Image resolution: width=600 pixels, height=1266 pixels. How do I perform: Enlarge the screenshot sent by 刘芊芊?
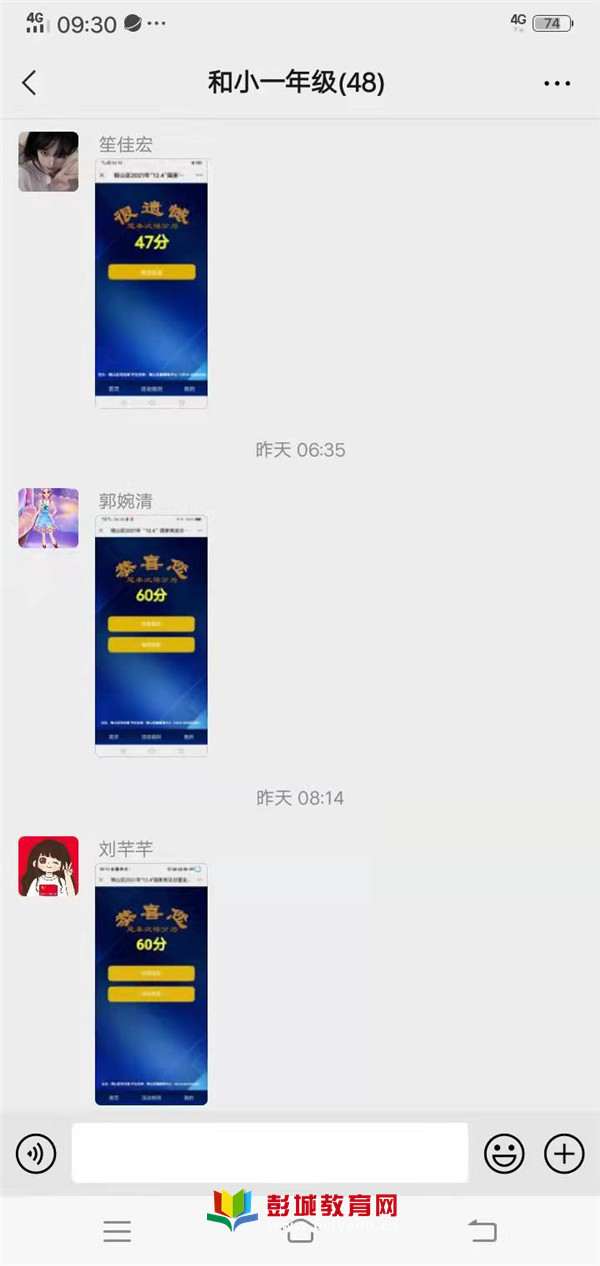(151, 983)
